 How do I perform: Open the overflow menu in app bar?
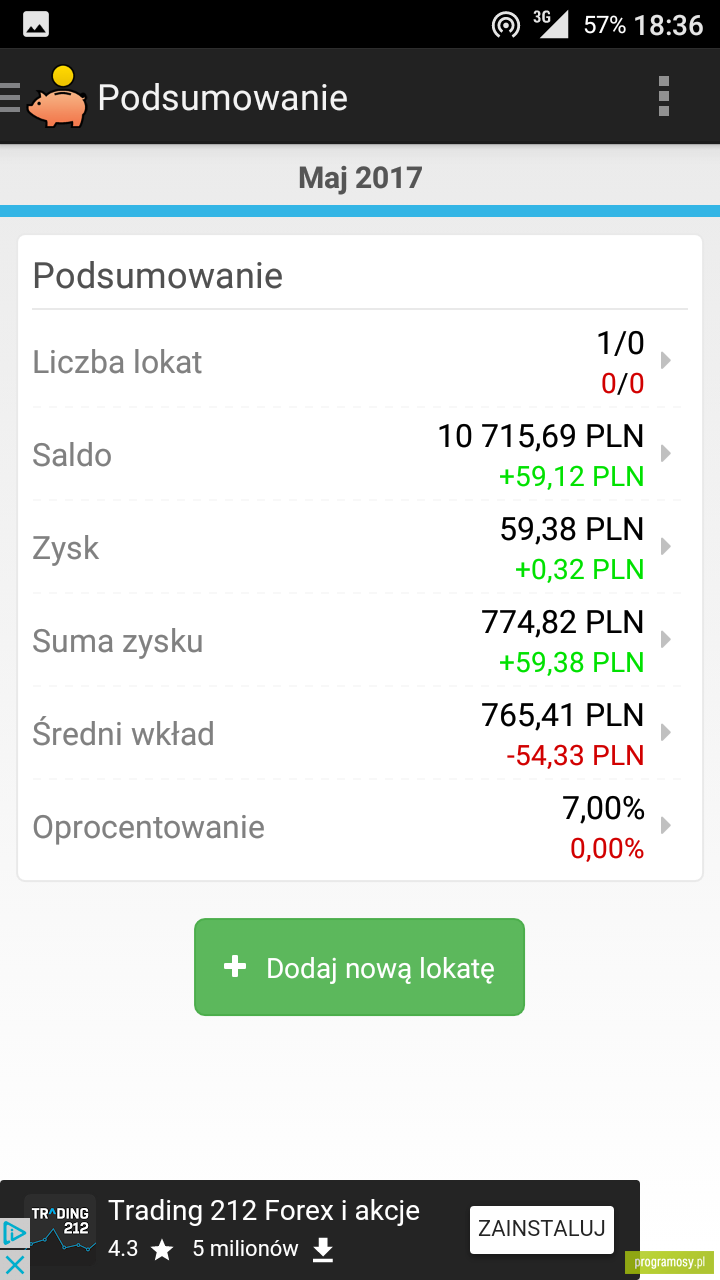click(663, 97)
